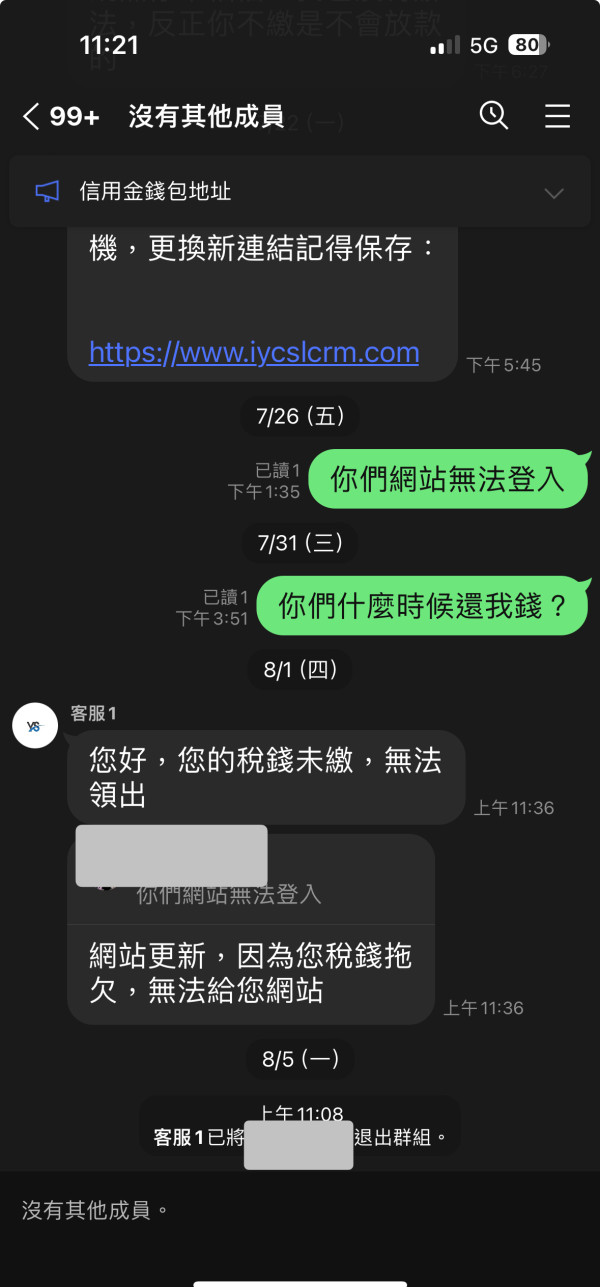Image resolution: width=600 pixels, height=1287 pixels.
Task: Expand the 信用金錢包地址 announcement banner
Action: point(554,192)
